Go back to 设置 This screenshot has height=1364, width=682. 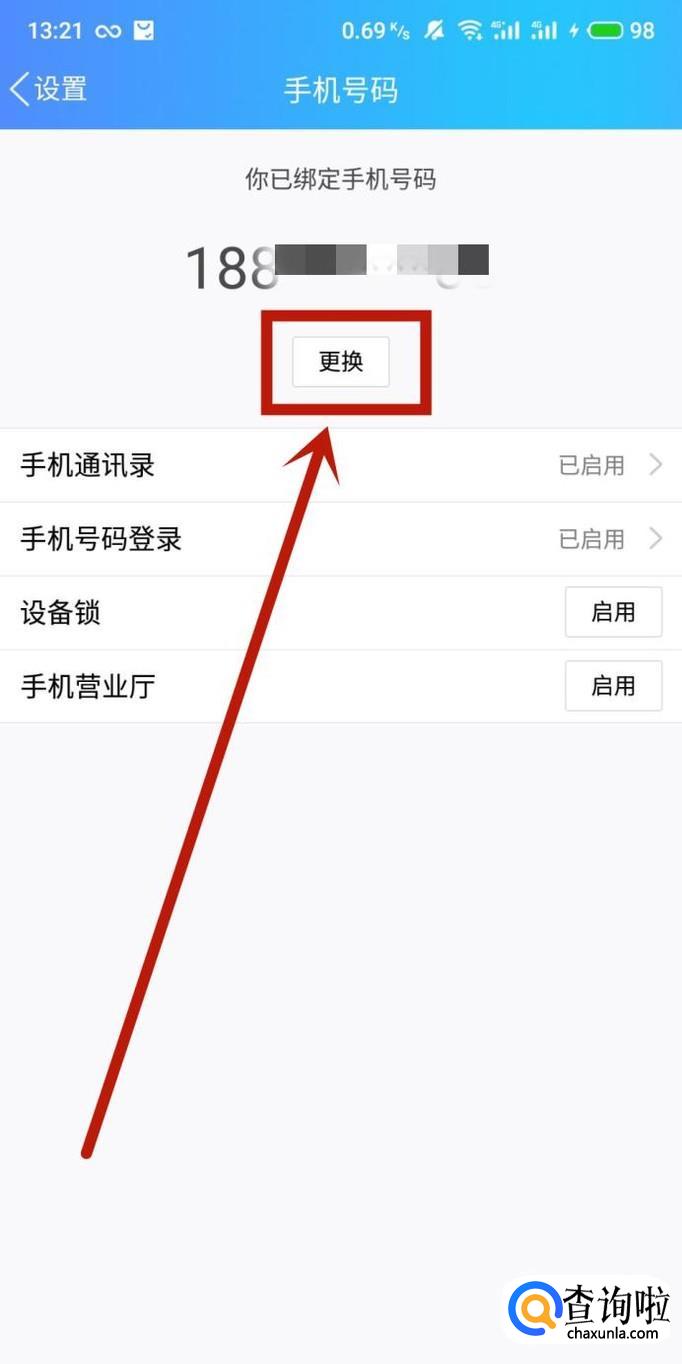(48, 89)
